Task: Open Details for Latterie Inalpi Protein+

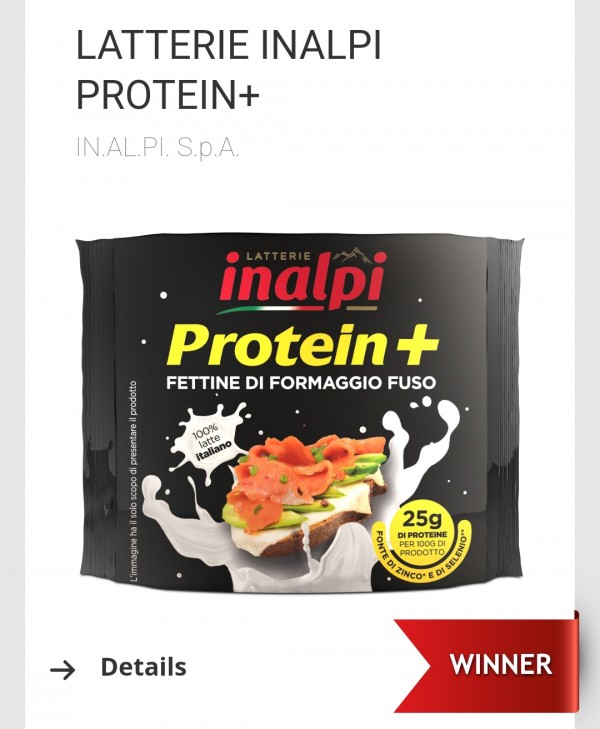Action: (x=142, y=667)
